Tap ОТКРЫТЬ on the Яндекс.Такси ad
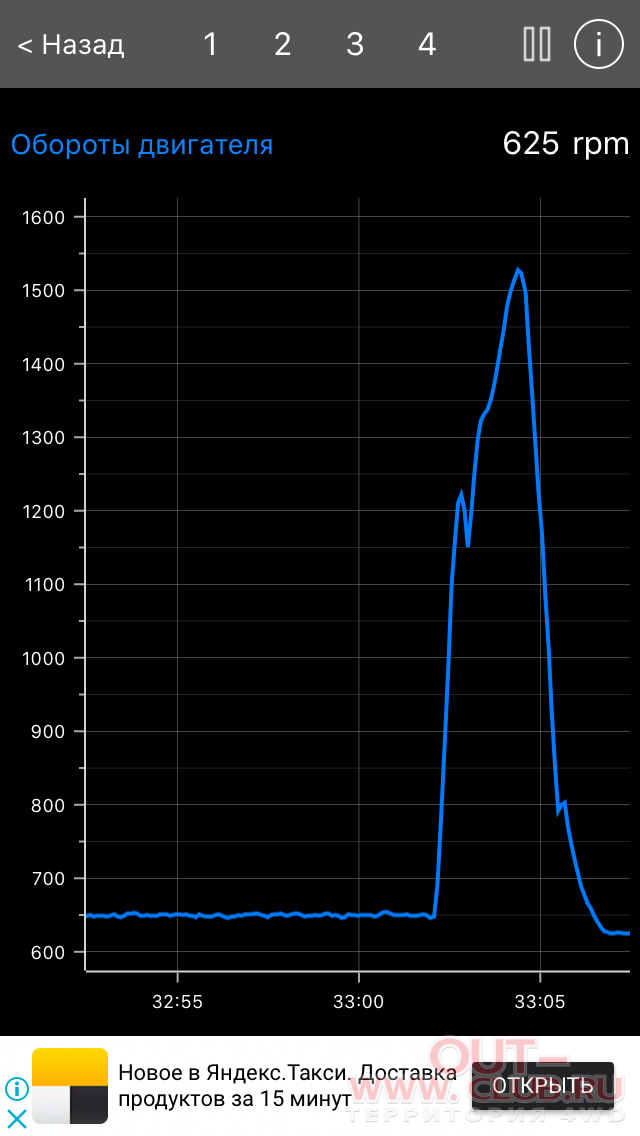 543,1085
